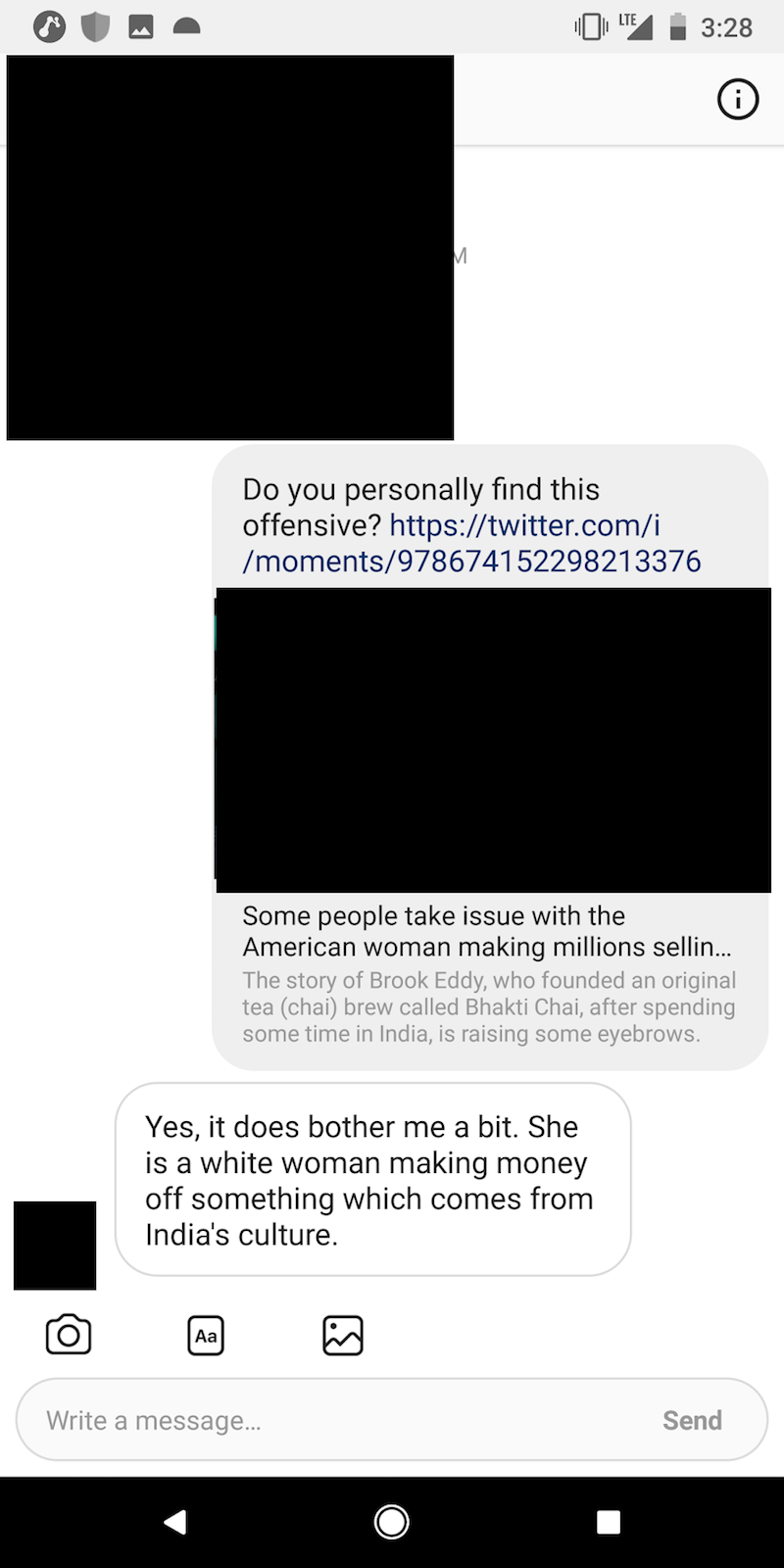Open the conversation info icon
Viewport: 784px width, 1568px height.
738,99
